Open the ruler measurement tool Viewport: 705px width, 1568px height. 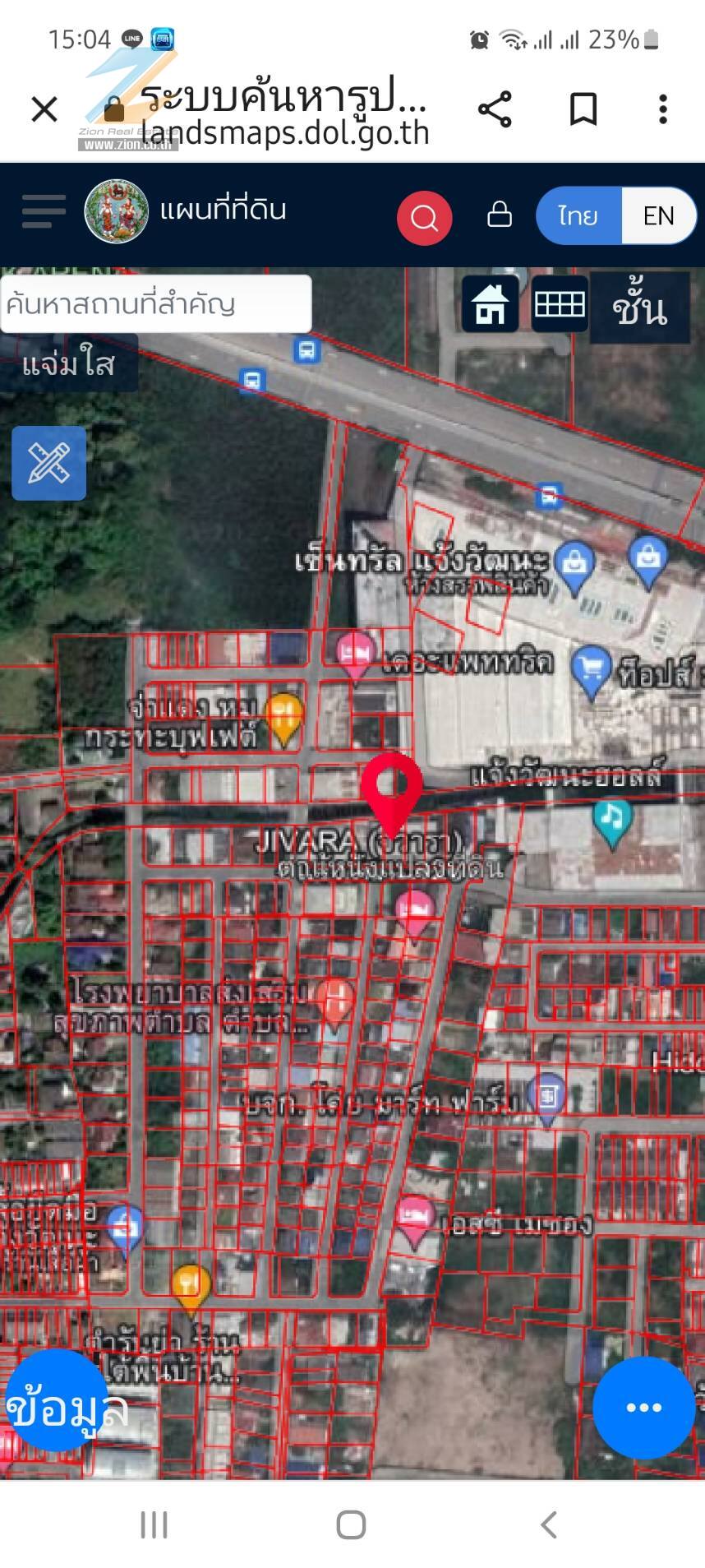[x=48, y=463]
